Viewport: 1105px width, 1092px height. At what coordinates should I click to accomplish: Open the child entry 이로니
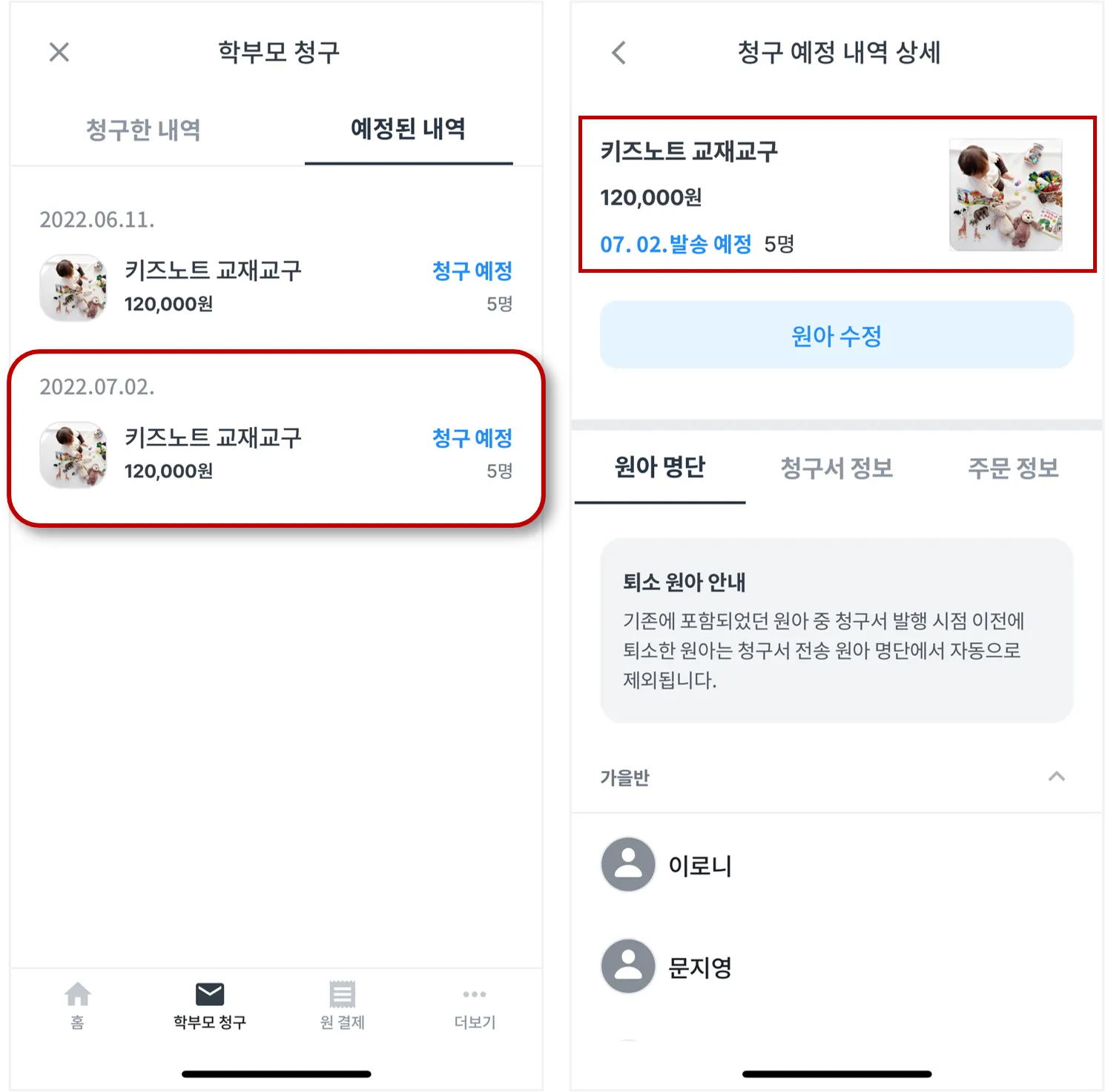[x=700, y=865]
